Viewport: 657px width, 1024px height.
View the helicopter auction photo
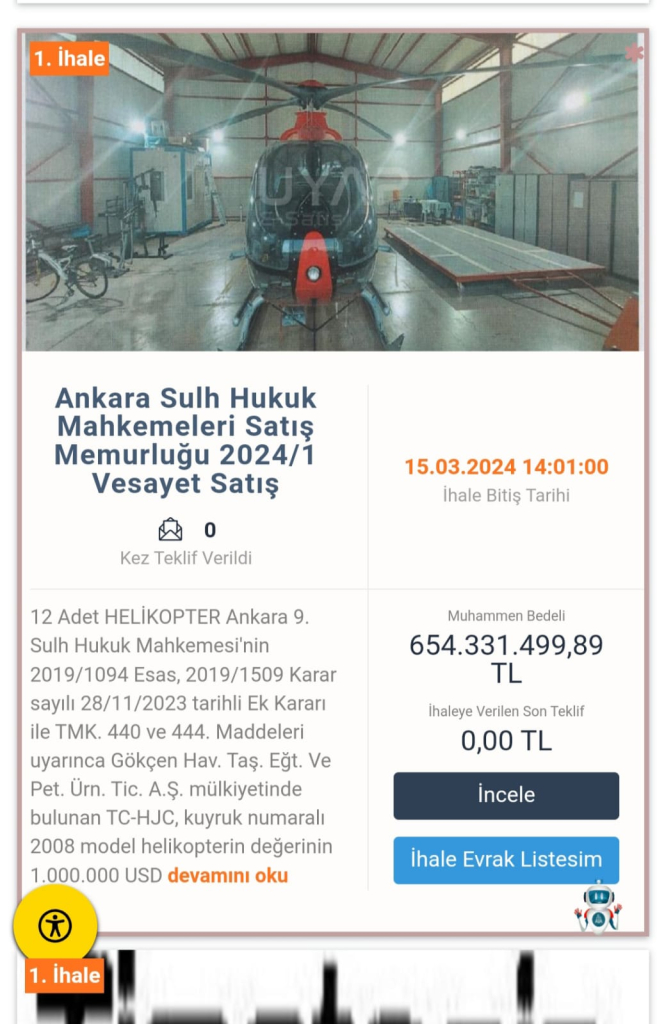pos(331,193)
